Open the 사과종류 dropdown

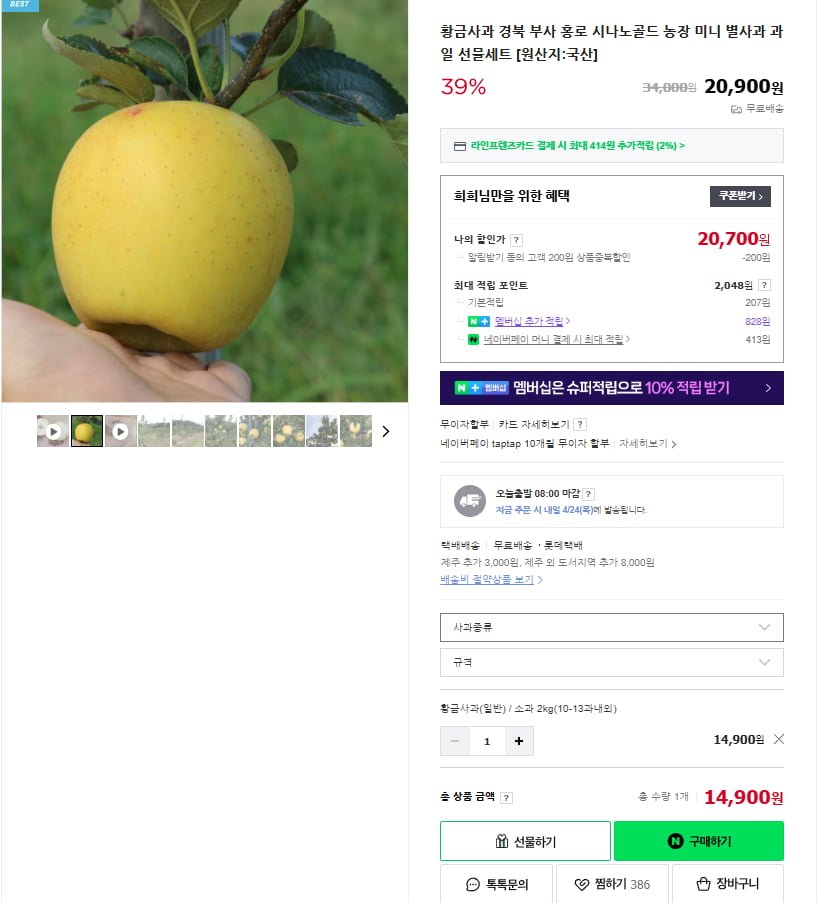[x=611, y=627]
